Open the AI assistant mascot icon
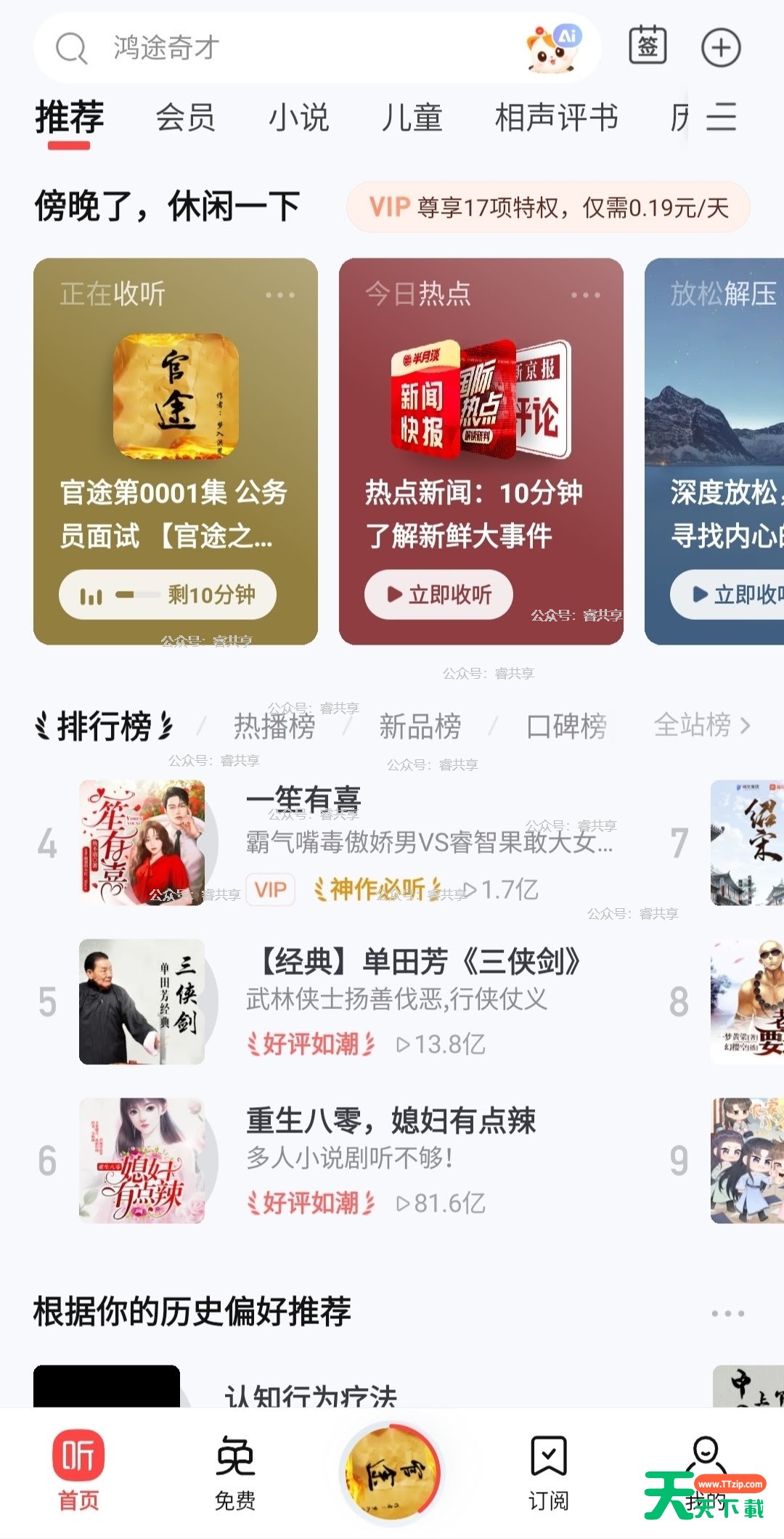Viewport: 784px width, 1539px height. [x=555, y=48]
